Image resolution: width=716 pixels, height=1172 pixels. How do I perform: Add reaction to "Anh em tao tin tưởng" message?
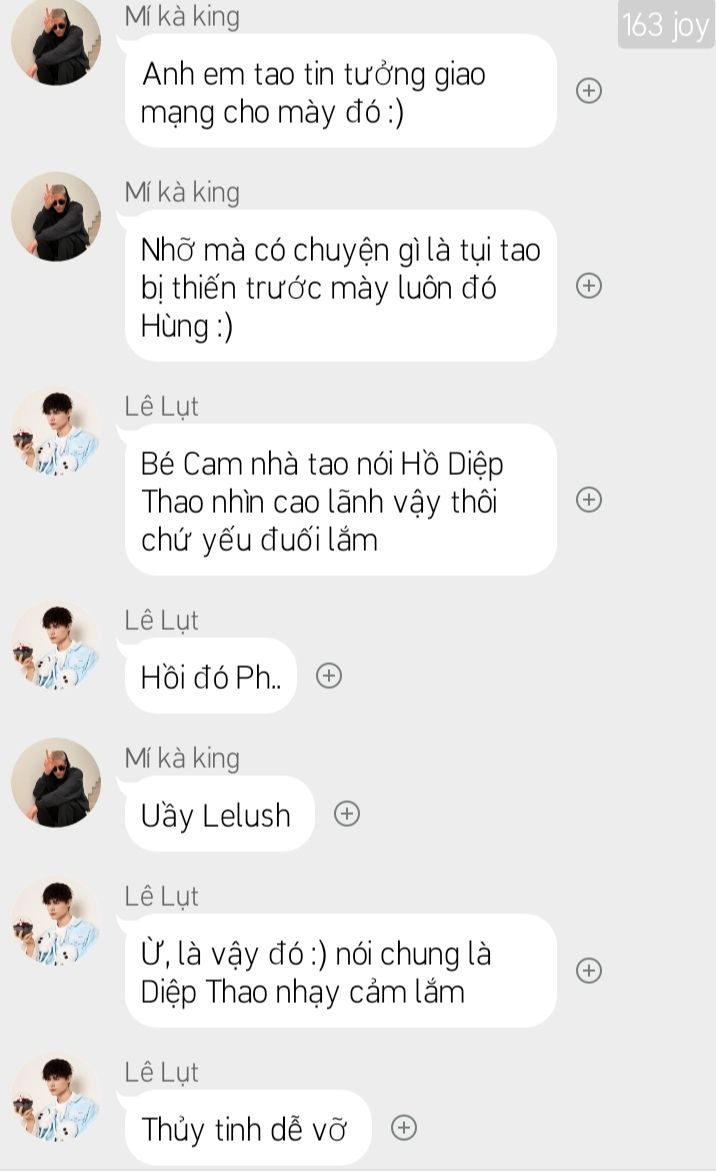coord(590,91)
